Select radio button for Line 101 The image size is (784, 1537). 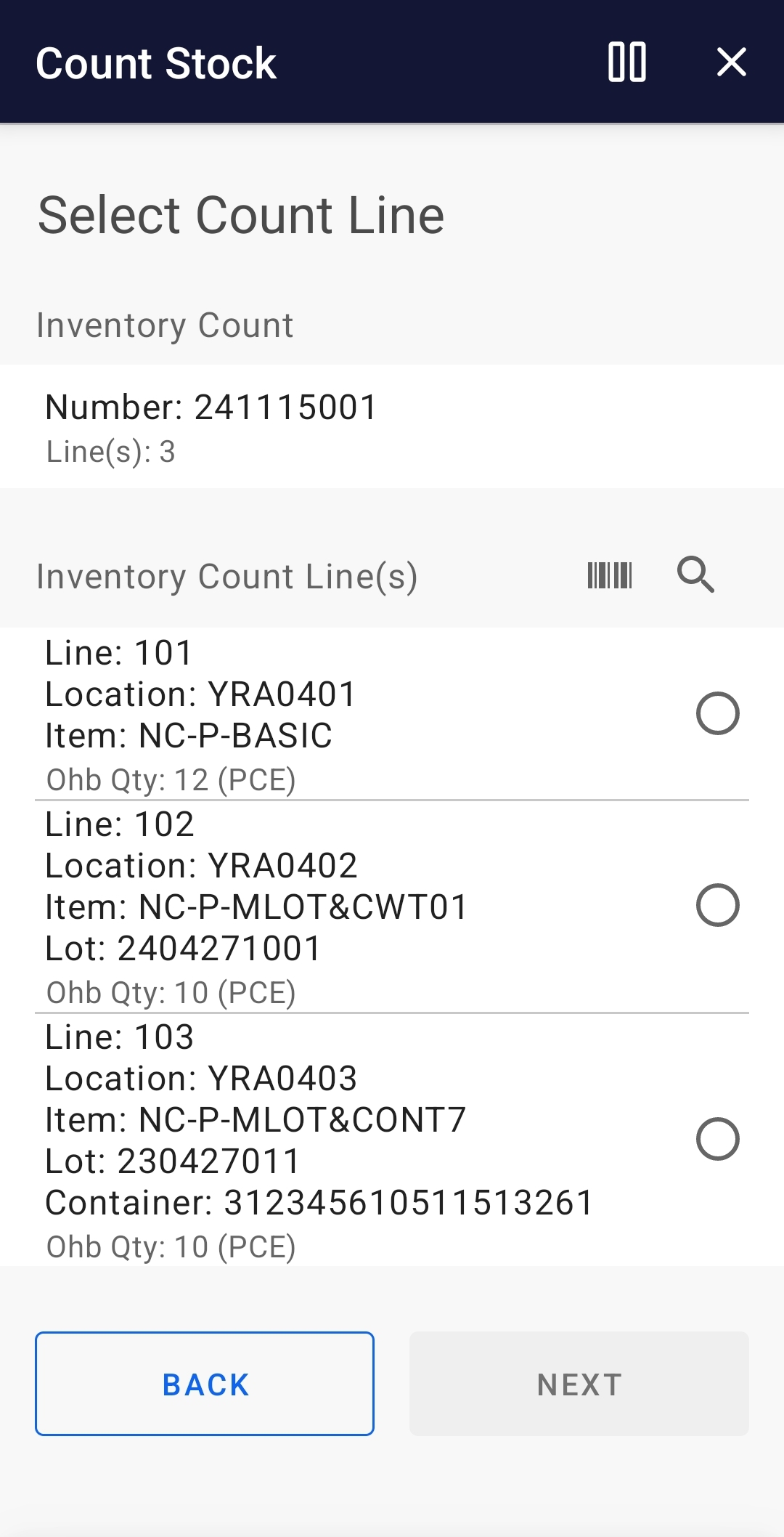[717, 713]
